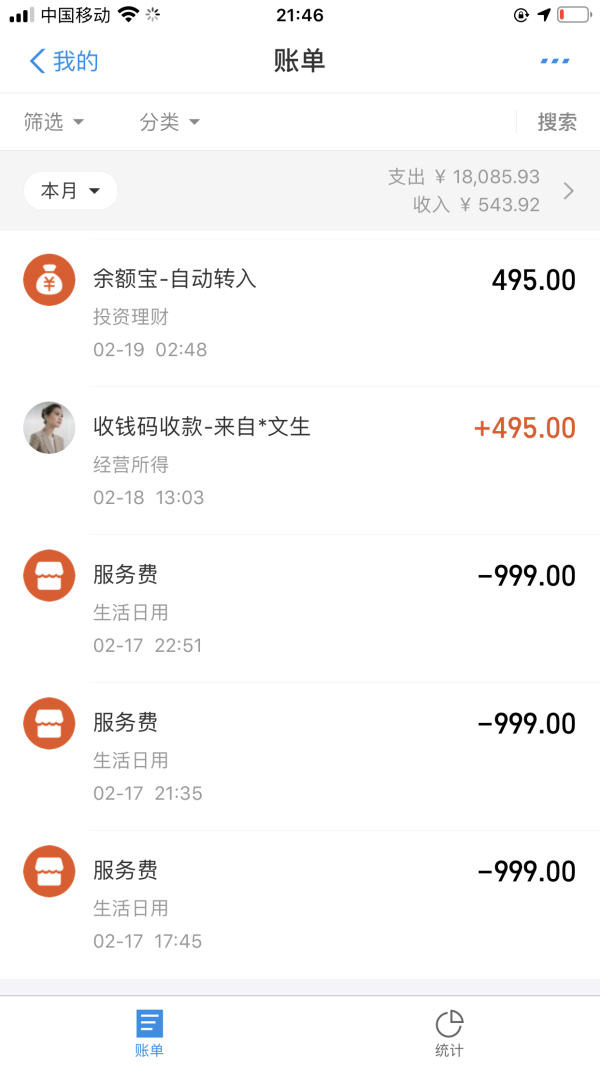Open 服务费 entry from 02-17 21:35

click(300, 756)
